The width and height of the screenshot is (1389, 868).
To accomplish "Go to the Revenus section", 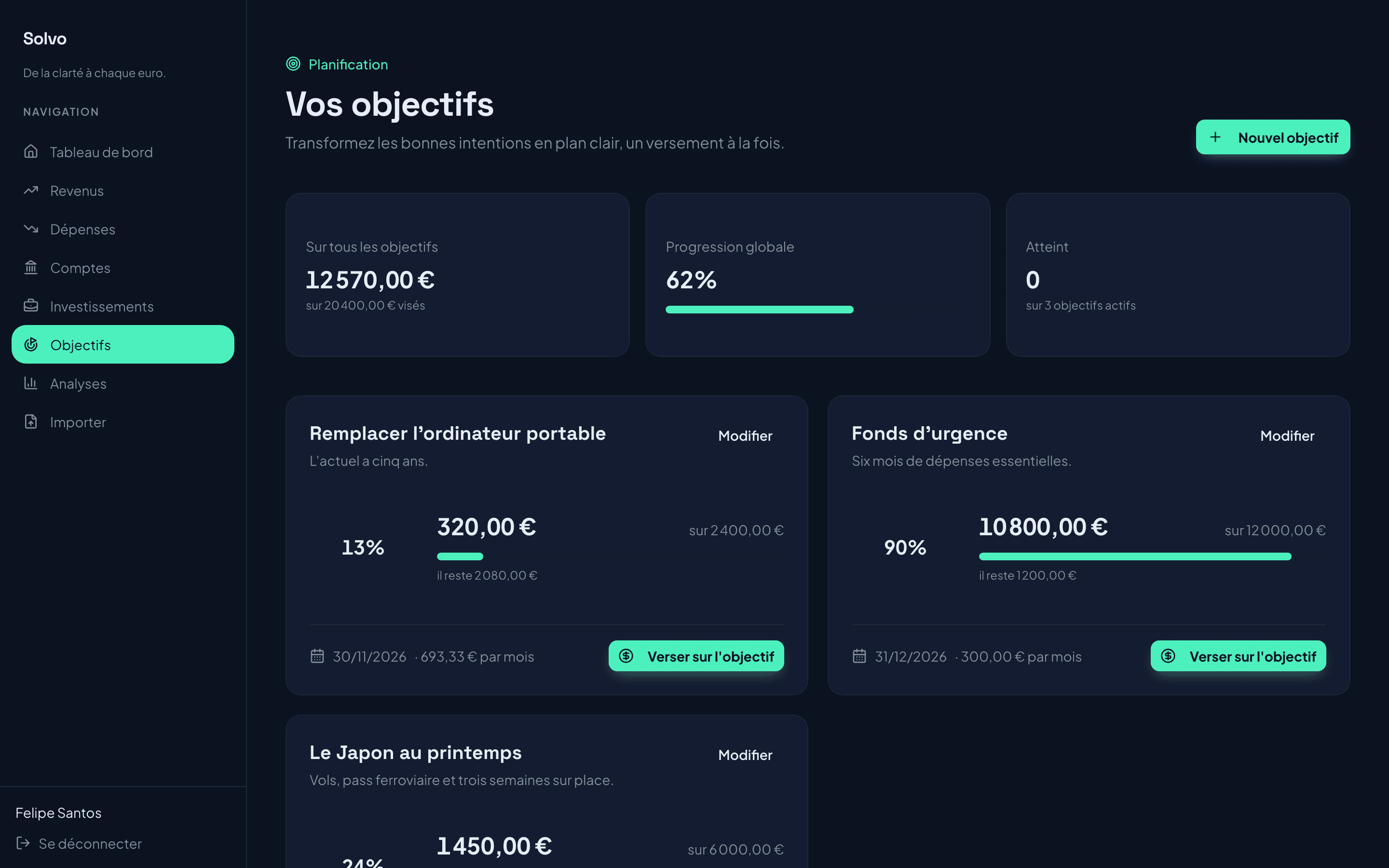I will (123, 190).
